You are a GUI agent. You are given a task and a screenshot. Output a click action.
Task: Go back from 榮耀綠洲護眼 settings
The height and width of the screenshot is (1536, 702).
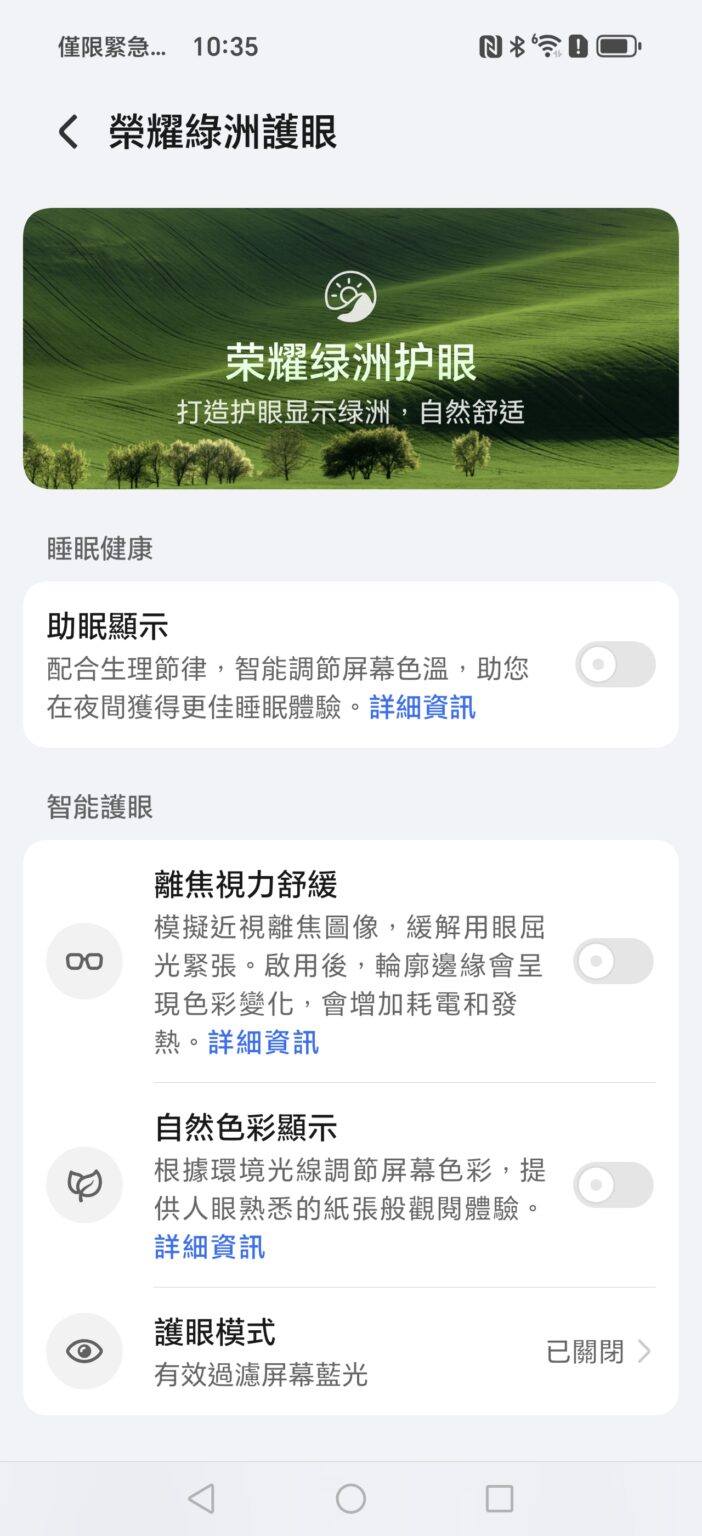pyautogui.click(x=68, y=132)
